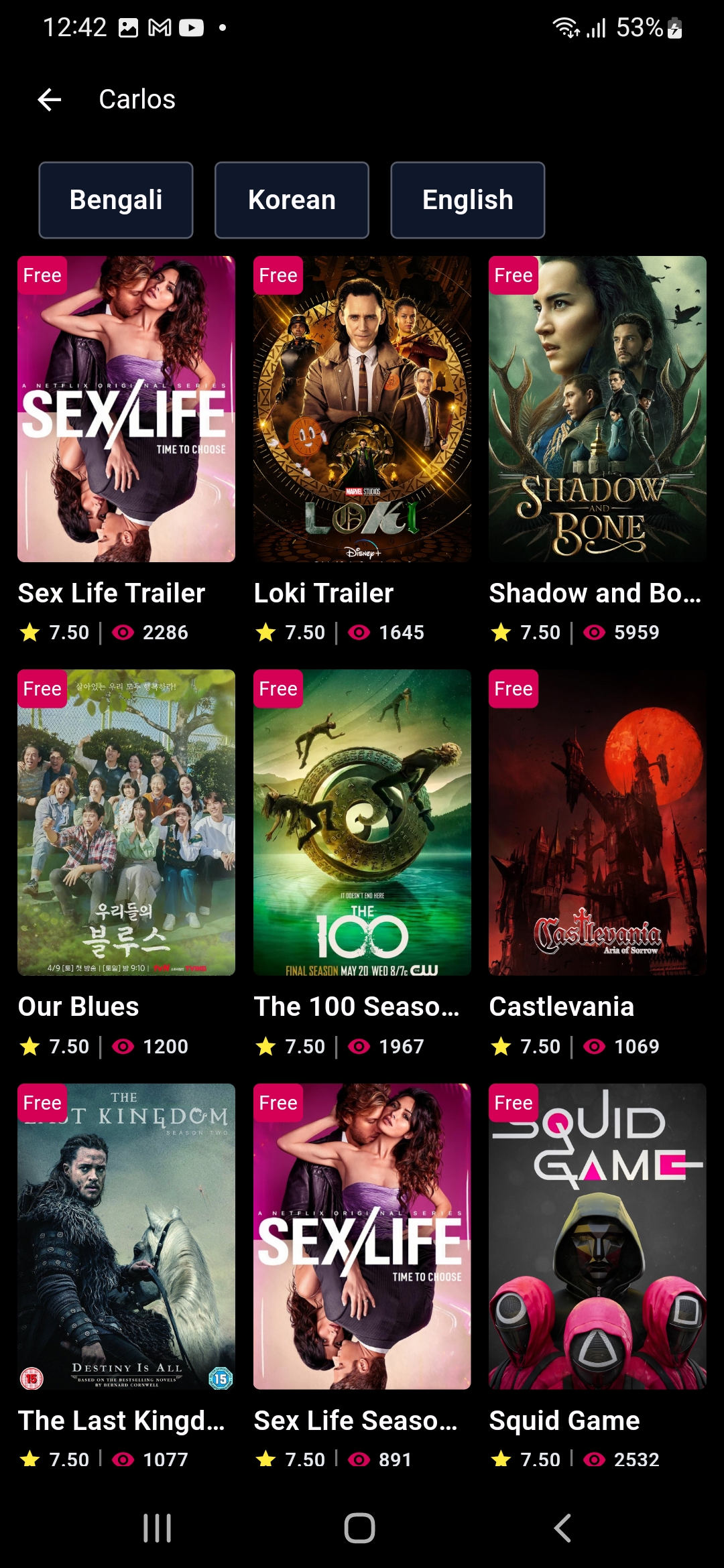
Task: View Our Blues details
Action: (x=126, y=822)
